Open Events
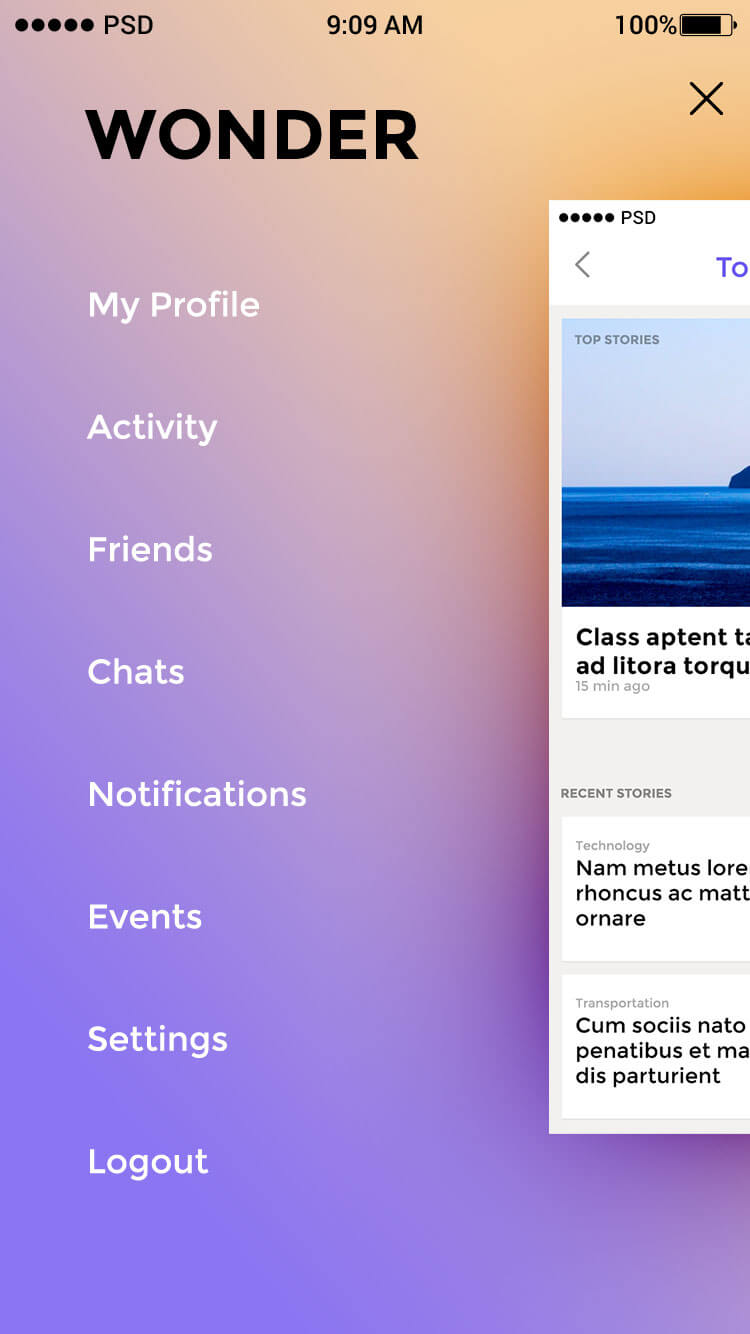 pos(145,917)
